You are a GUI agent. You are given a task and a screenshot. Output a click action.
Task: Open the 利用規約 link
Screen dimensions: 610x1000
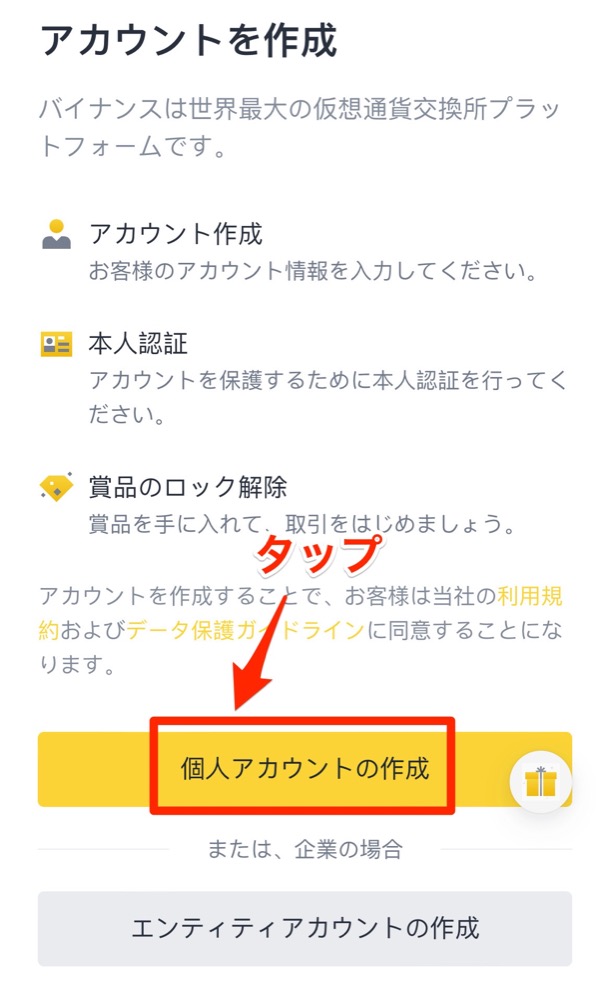pyautogui.click(x=530, y=597)
